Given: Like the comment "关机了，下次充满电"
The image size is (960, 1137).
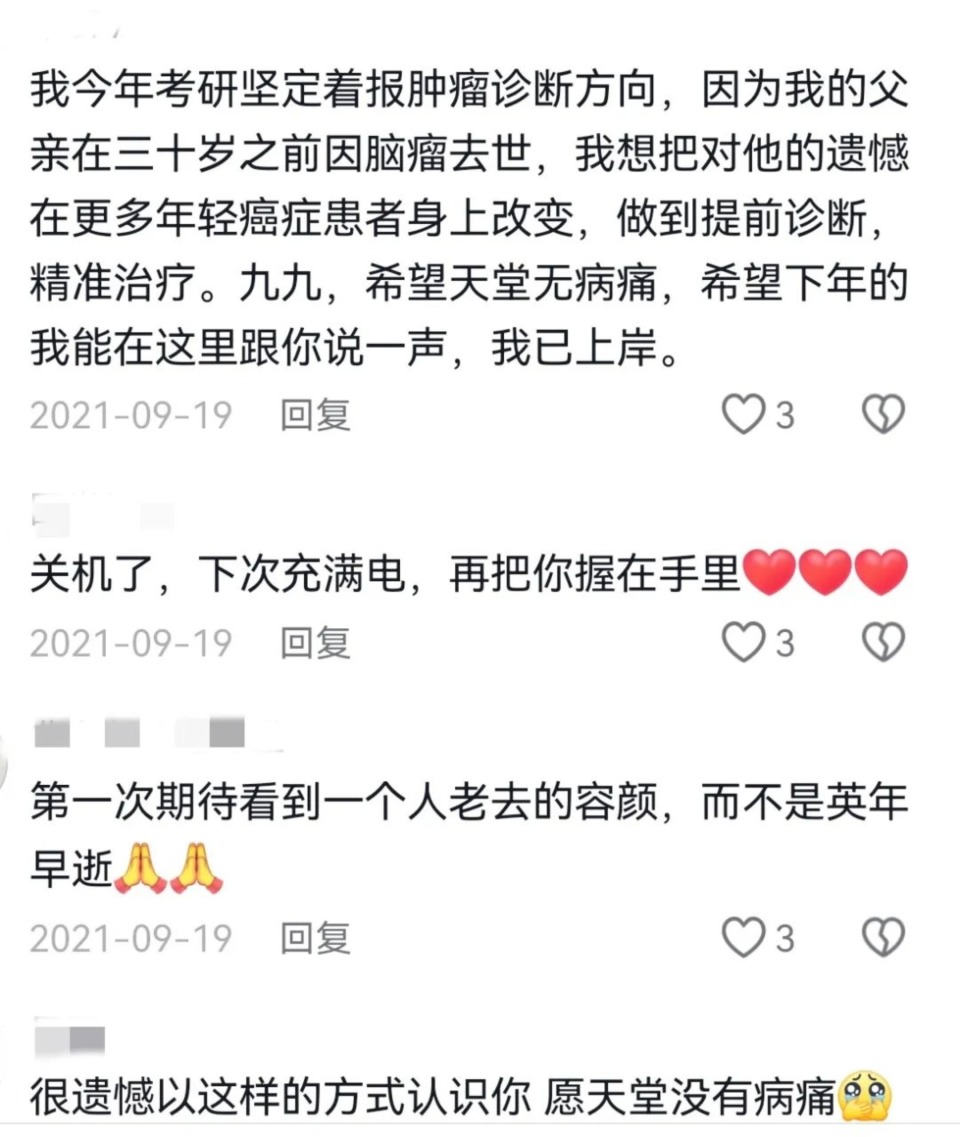Looking at the screenshot, I should [743, 643].
